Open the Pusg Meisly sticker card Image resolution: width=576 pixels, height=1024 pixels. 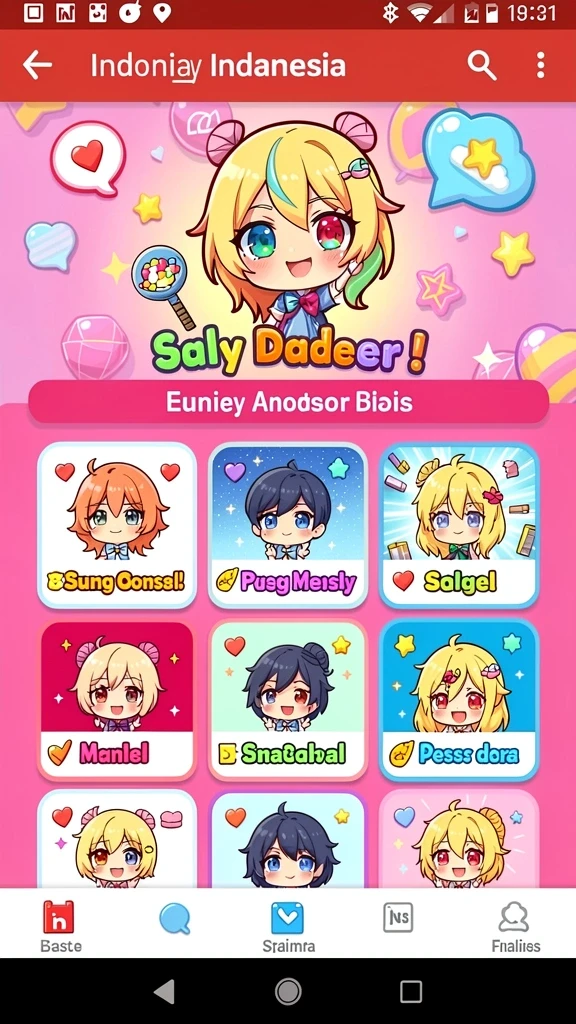coord(288,526)
